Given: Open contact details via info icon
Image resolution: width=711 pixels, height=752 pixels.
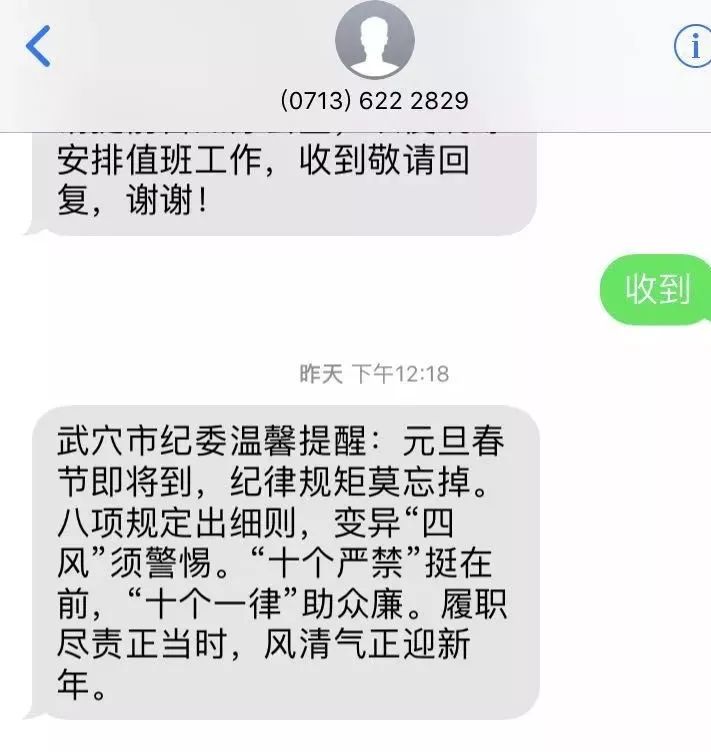Looking at the screenshot, I should (693, 46).
